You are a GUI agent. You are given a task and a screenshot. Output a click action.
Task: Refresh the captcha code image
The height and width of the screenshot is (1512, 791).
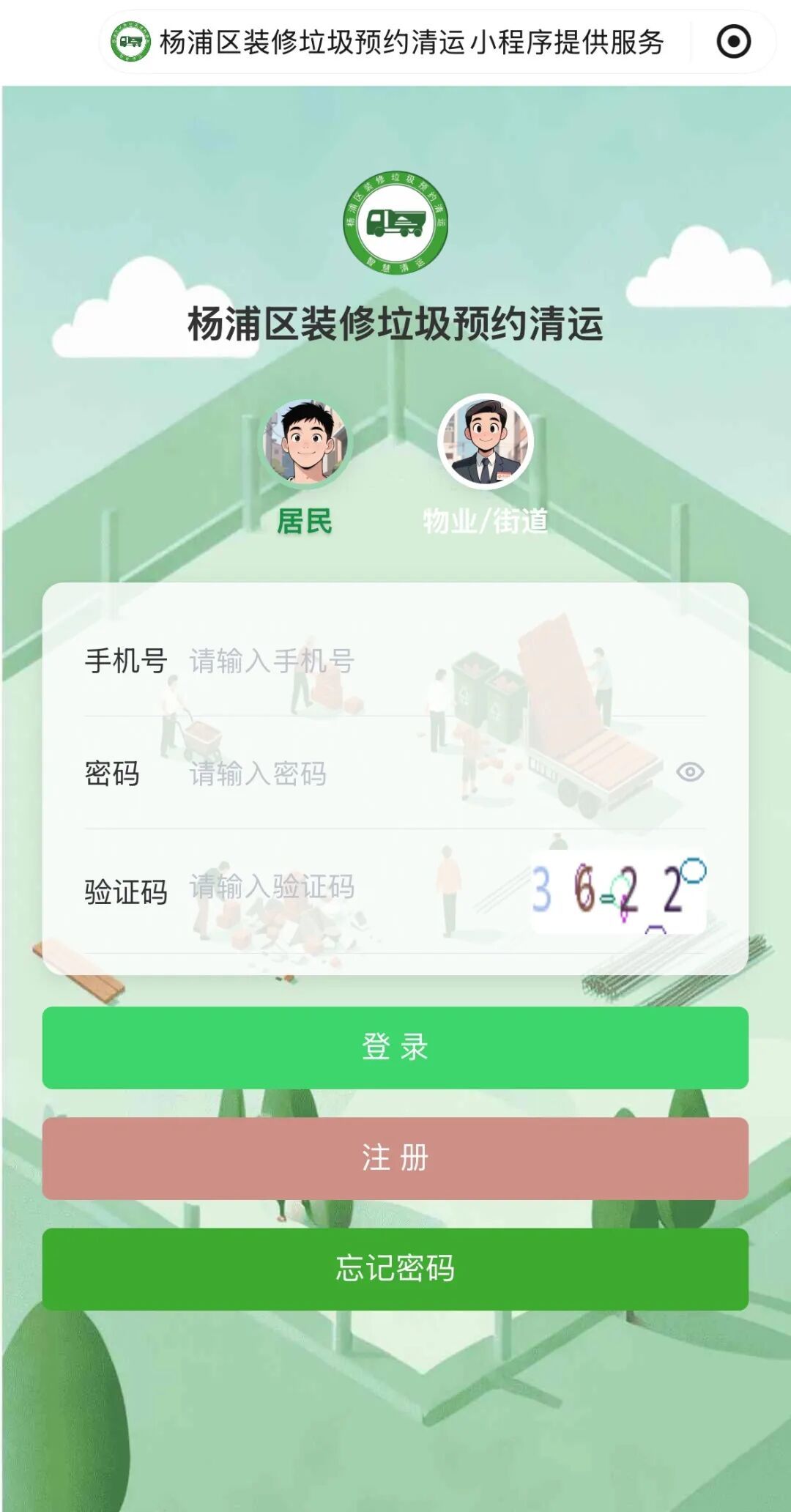point(618,892)
